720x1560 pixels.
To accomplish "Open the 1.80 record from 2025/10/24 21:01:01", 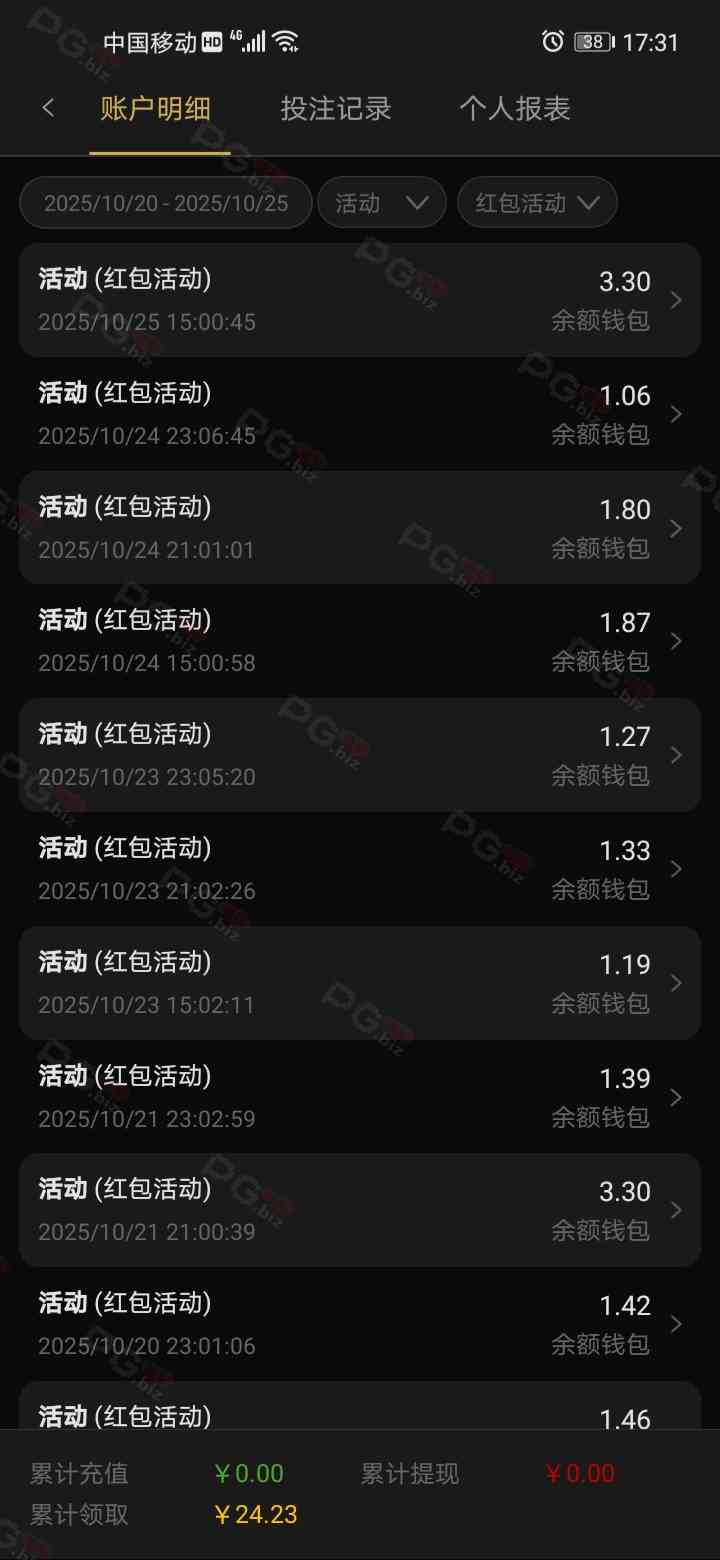I will click(x=360, y=528).
